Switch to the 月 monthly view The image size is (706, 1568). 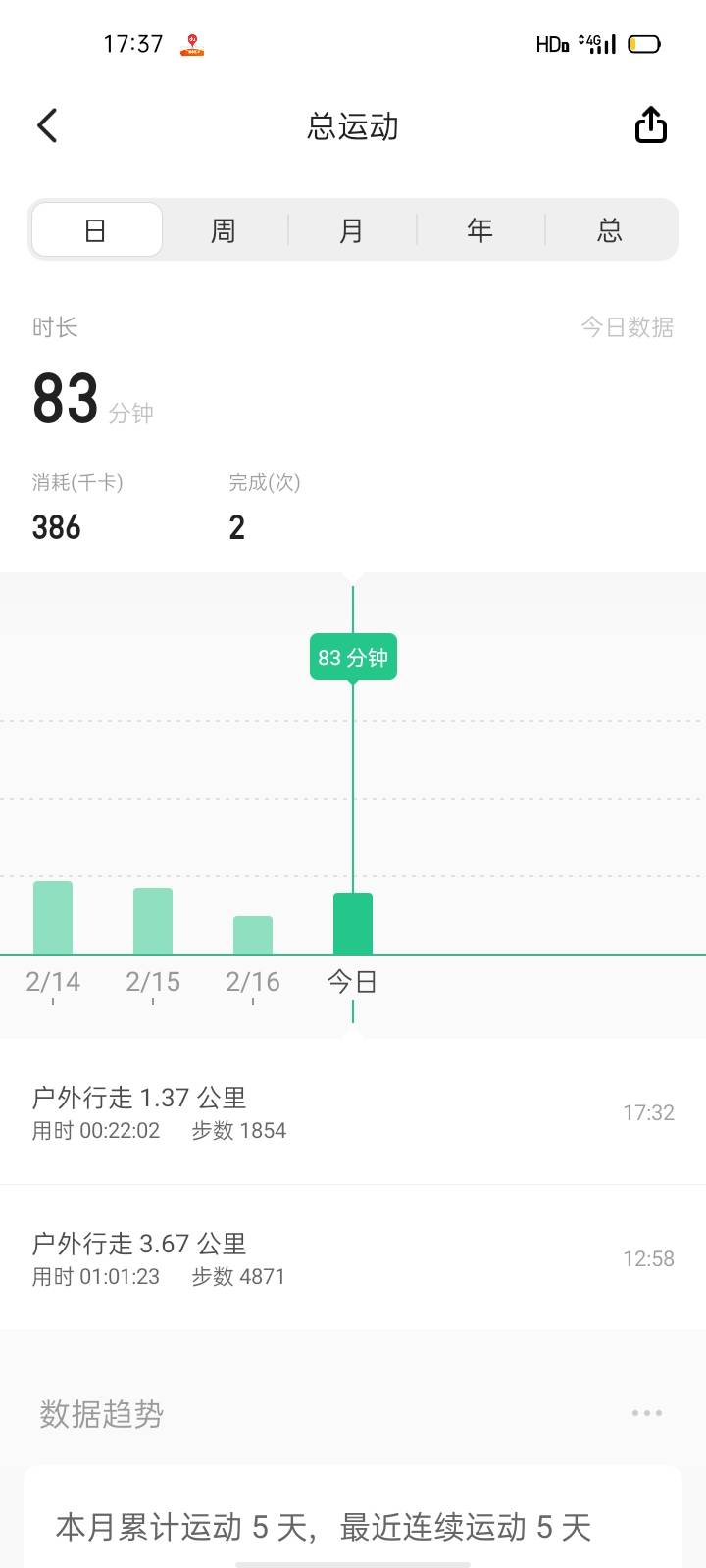[352, 228]
